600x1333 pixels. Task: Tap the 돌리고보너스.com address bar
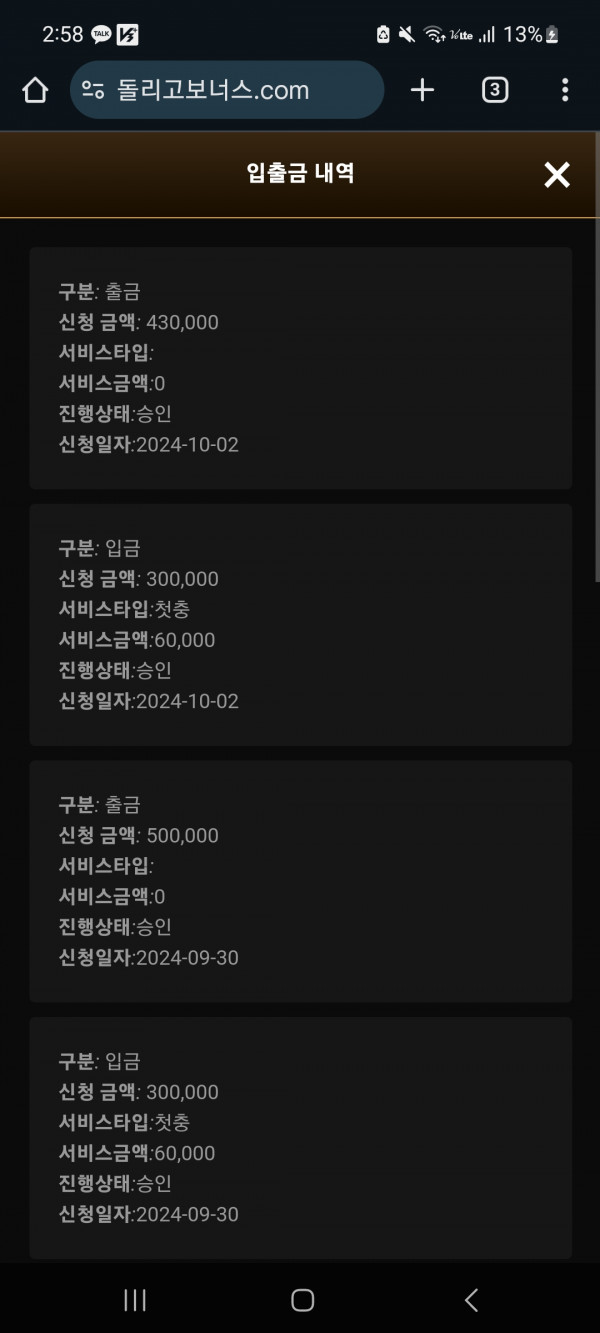pos(227,90)
